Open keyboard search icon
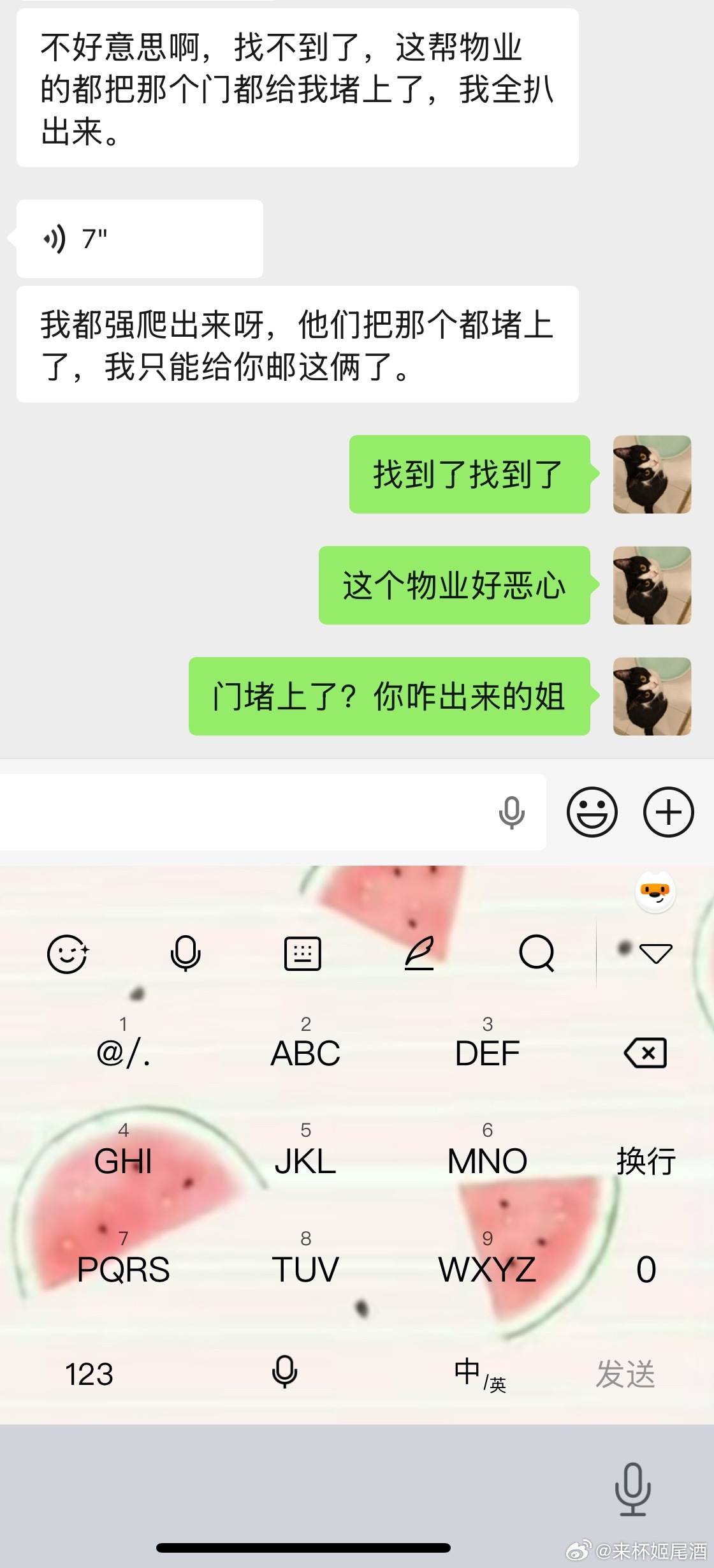 point(537,954)
